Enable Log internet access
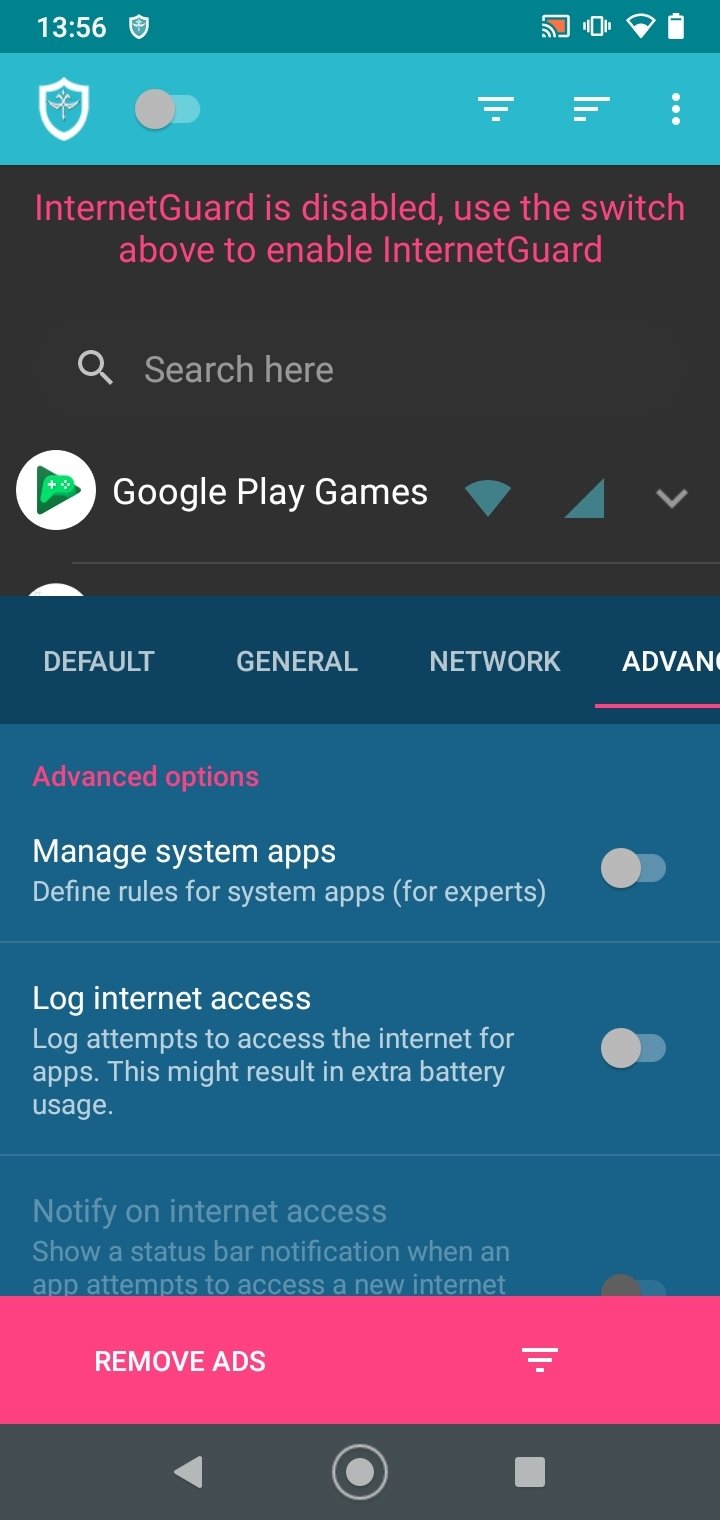This screenshot has width=720, height=1520. point(632,1048)
